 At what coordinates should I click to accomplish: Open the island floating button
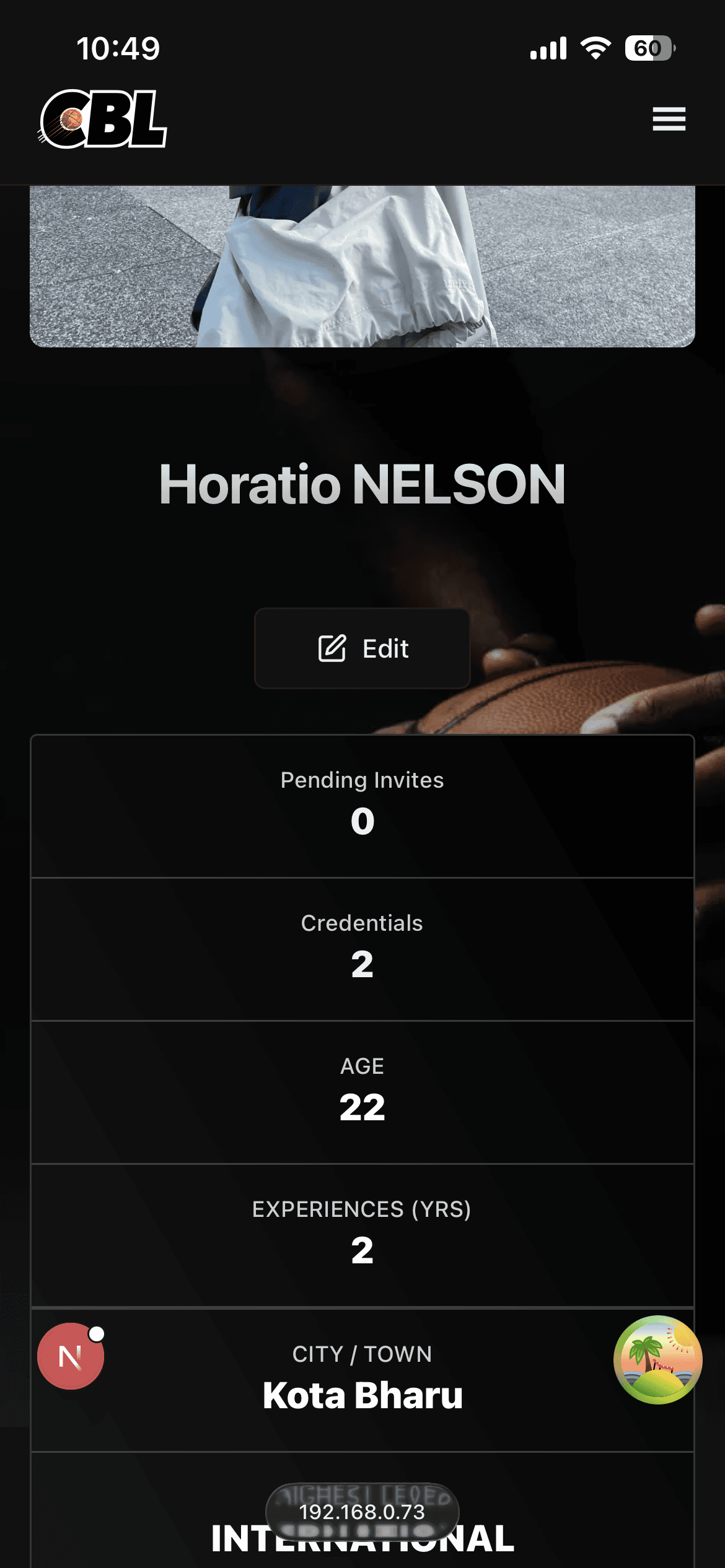[657, 1360]
